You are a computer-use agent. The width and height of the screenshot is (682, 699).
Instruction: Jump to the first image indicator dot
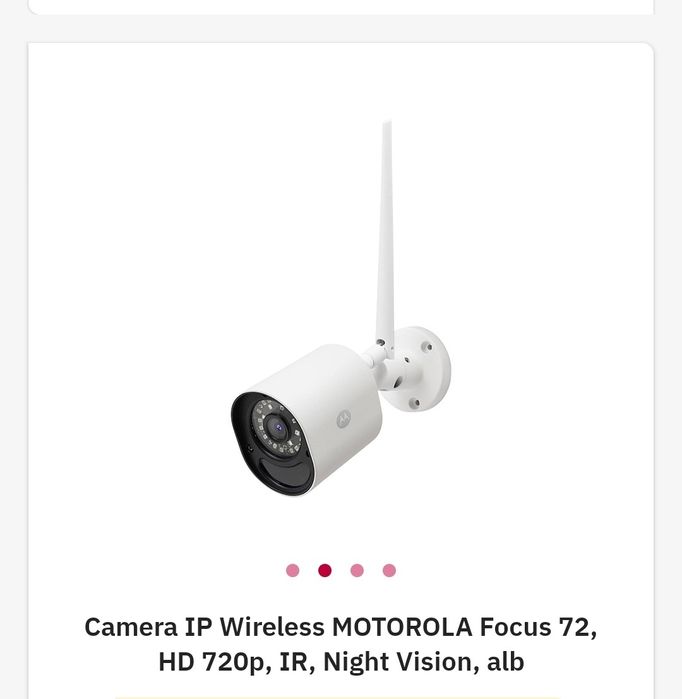[x=293, y=571]
